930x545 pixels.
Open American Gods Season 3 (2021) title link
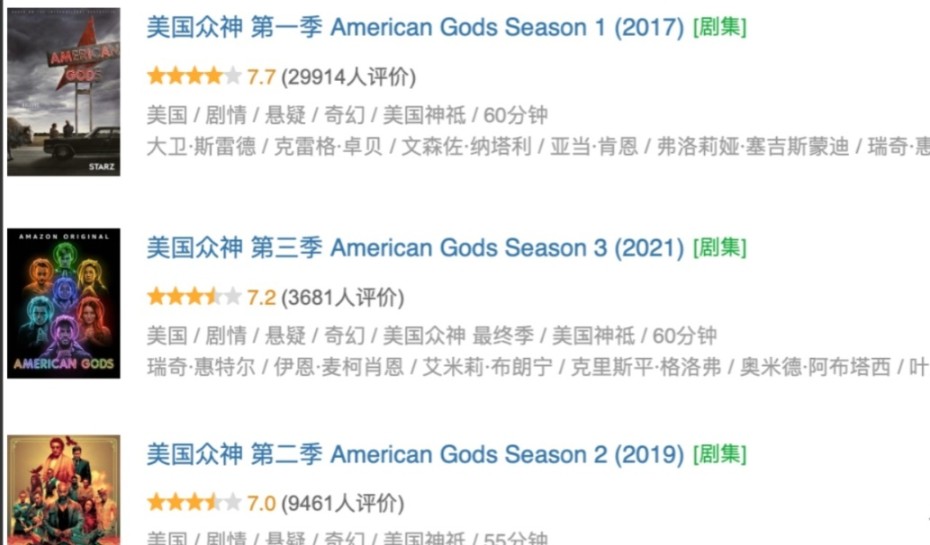click(415, 247)
